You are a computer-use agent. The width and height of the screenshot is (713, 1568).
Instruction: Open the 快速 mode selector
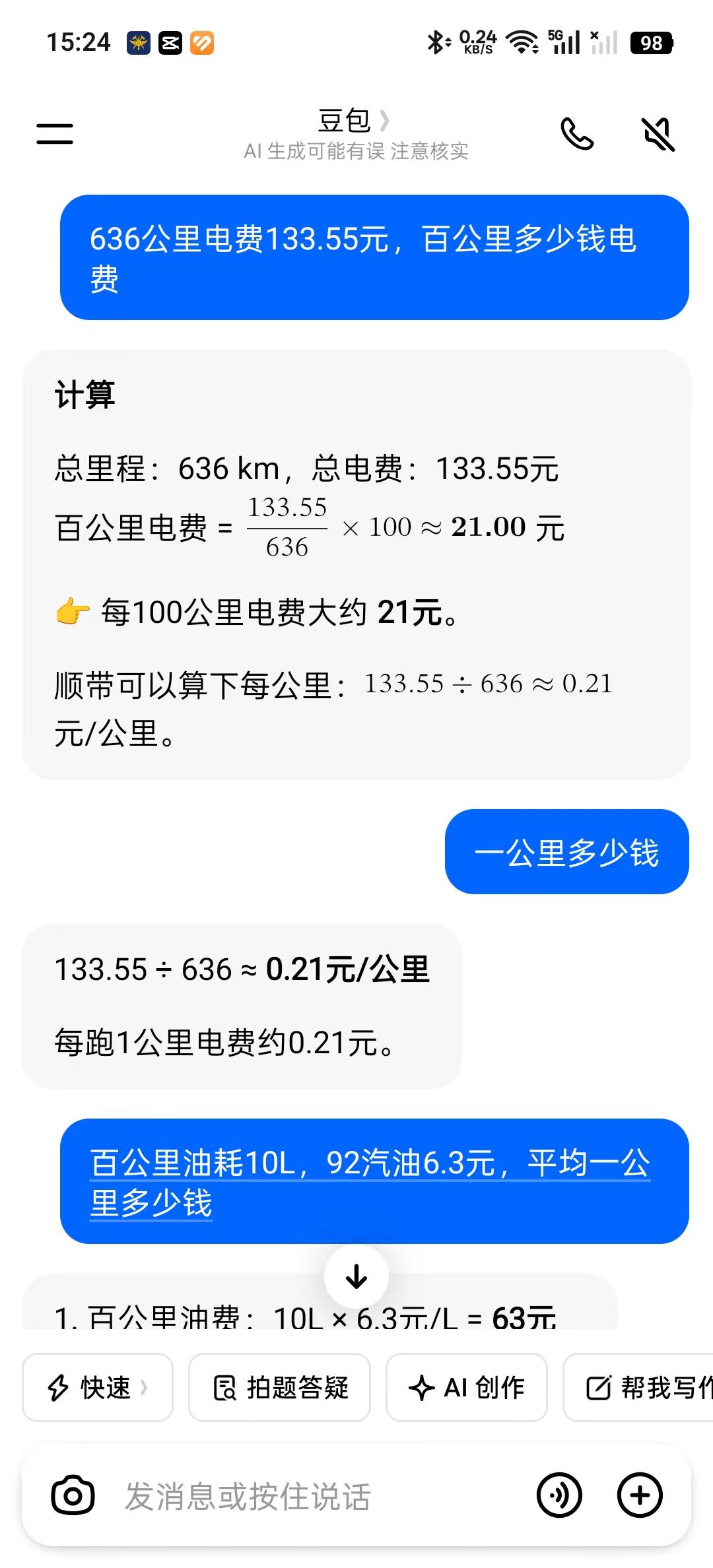pos(98,1387)
